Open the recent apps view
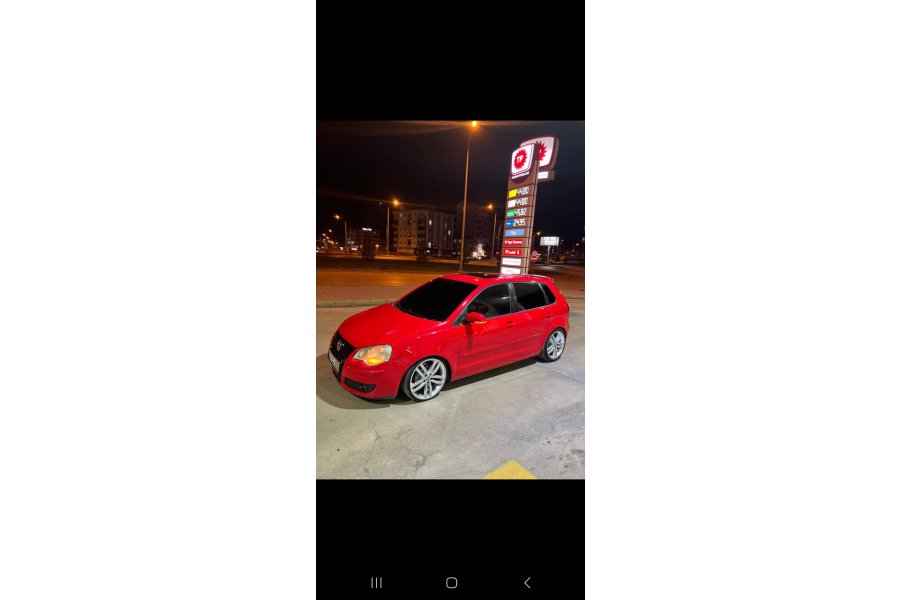 pos(376,582)
